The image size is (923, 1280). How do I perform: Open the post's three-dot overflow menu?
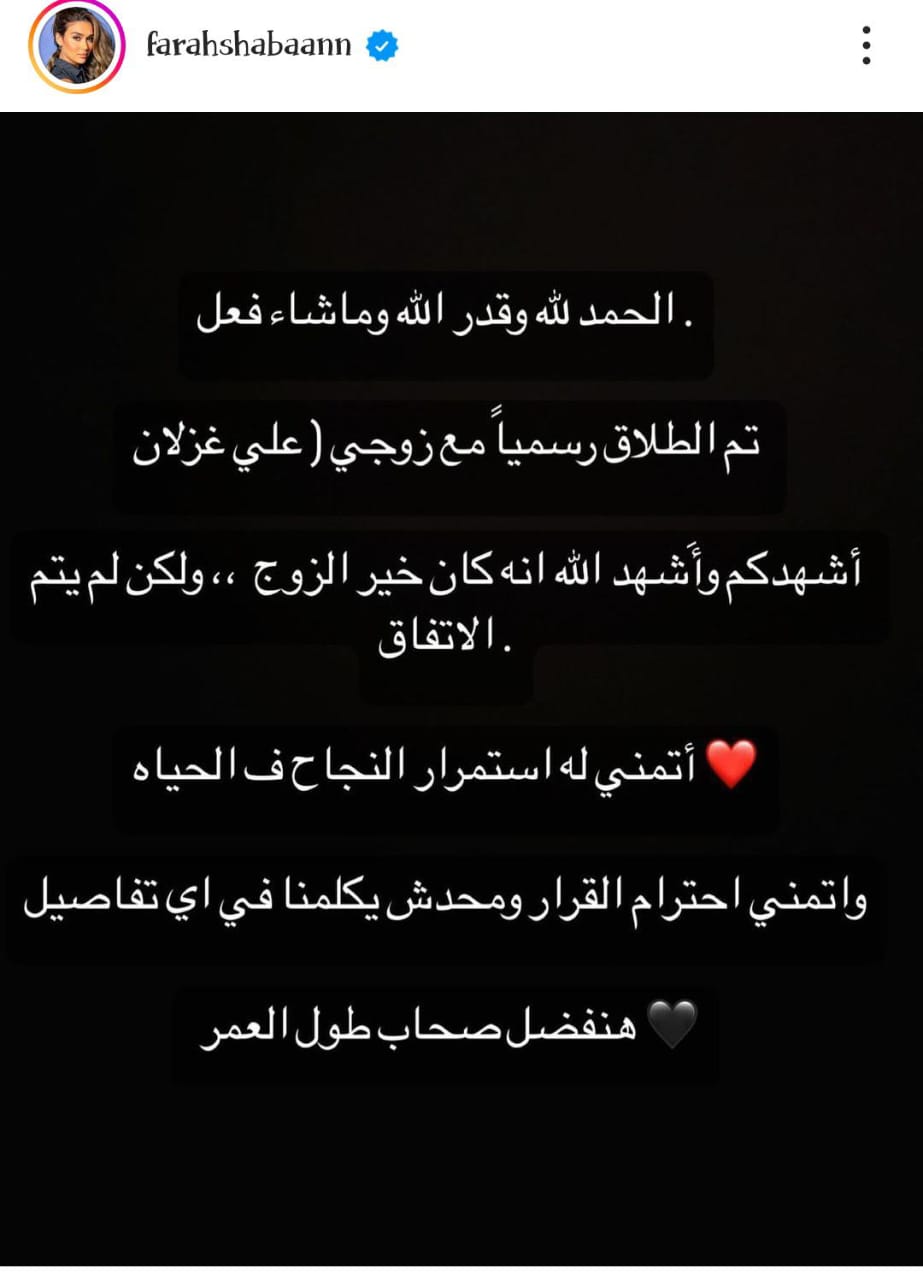click(866, 46)
